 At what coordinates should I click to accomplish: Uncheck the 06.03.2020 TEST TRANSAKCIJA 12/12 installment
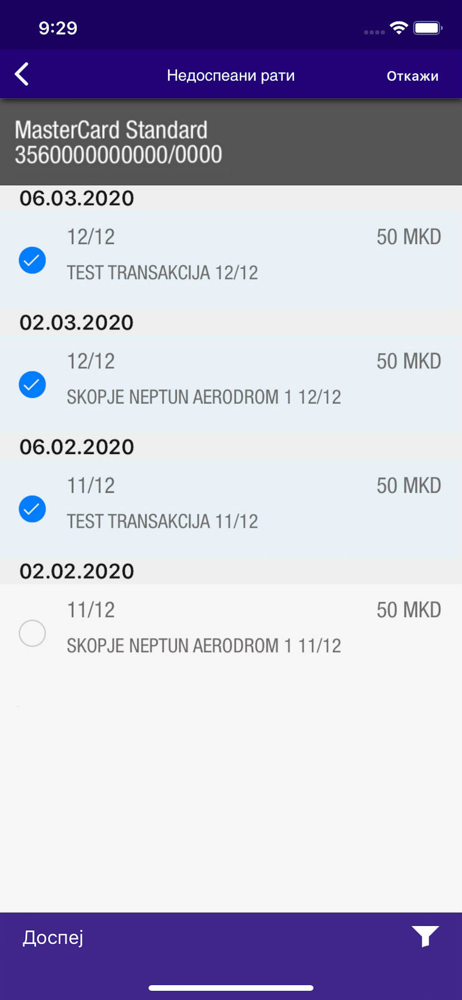(x=32, y=260)
